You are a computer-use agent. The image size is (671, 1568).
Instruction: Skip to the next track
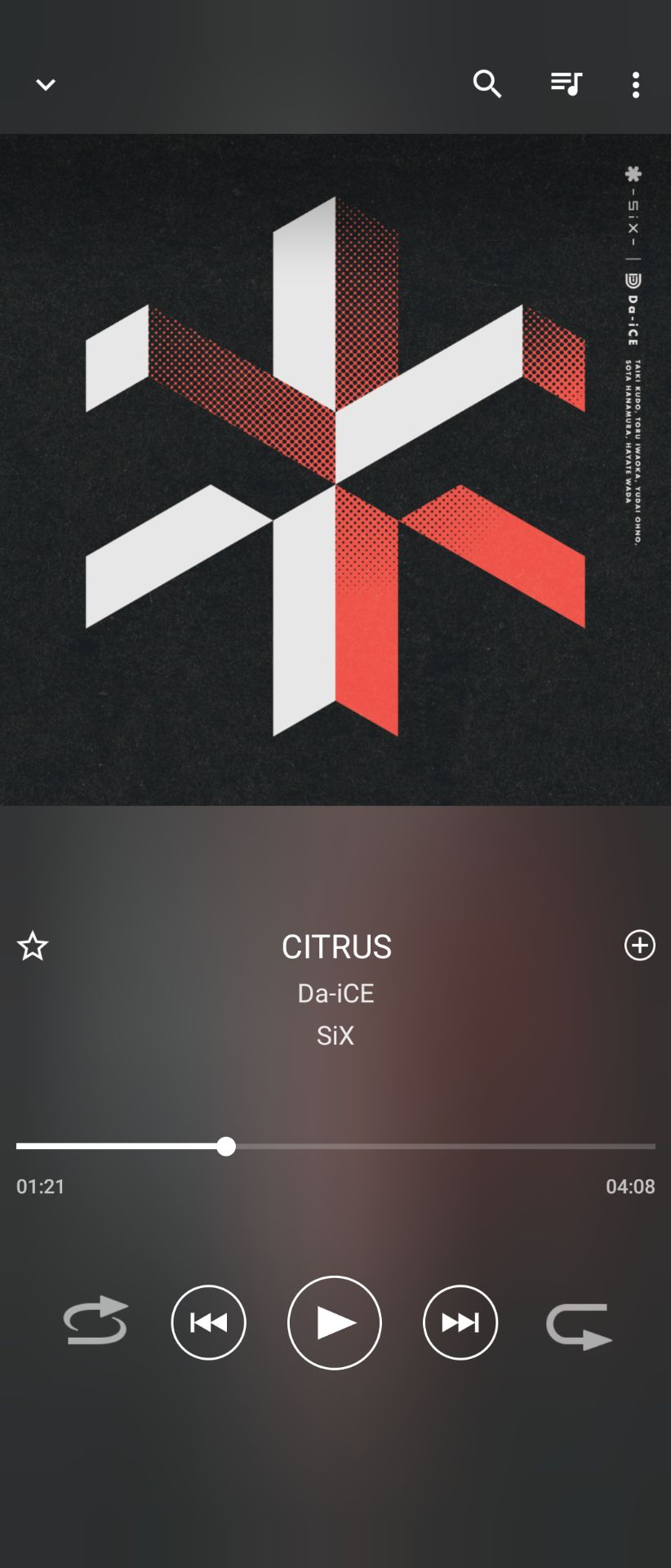460,1322
